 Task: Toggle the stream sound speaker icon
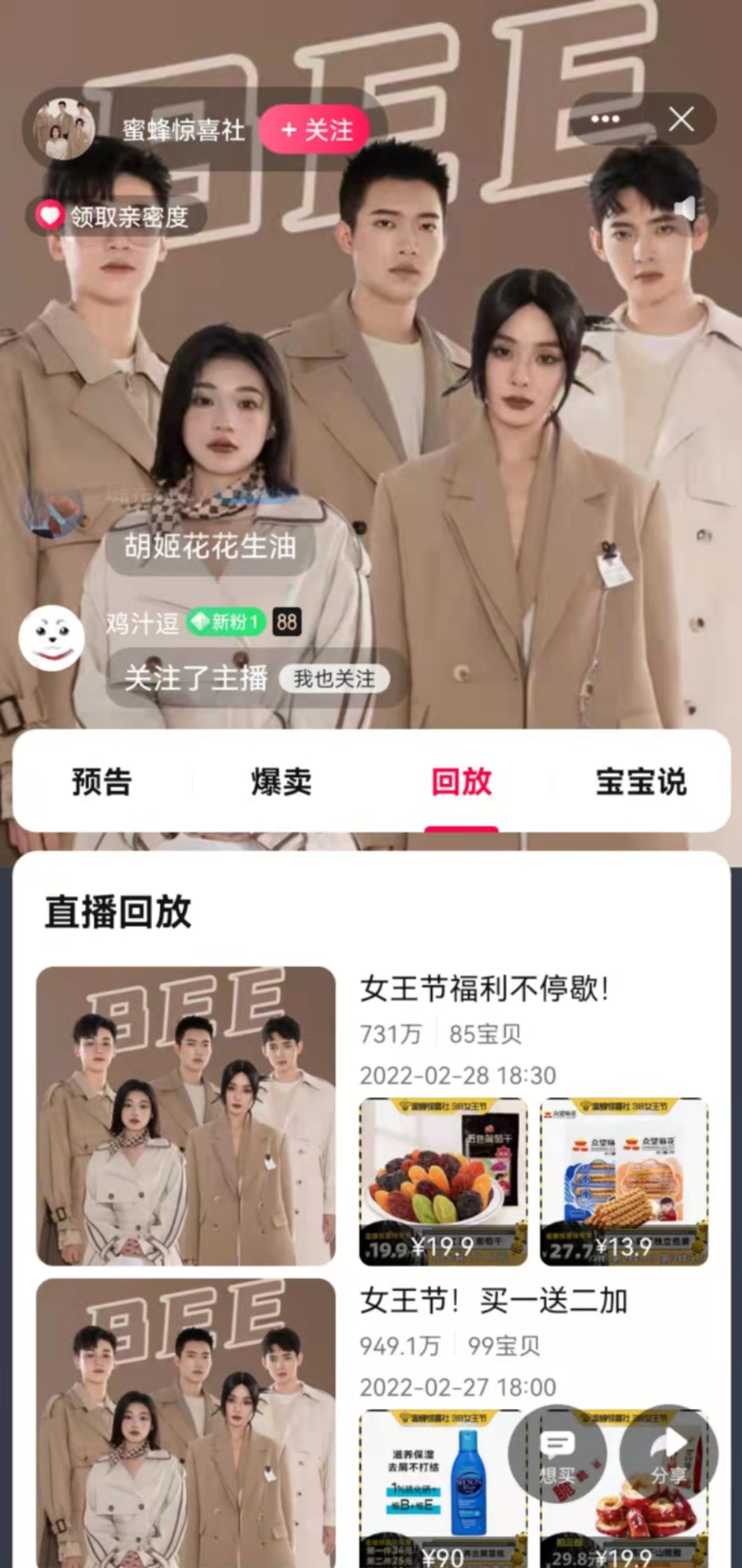tap(686, 209)
